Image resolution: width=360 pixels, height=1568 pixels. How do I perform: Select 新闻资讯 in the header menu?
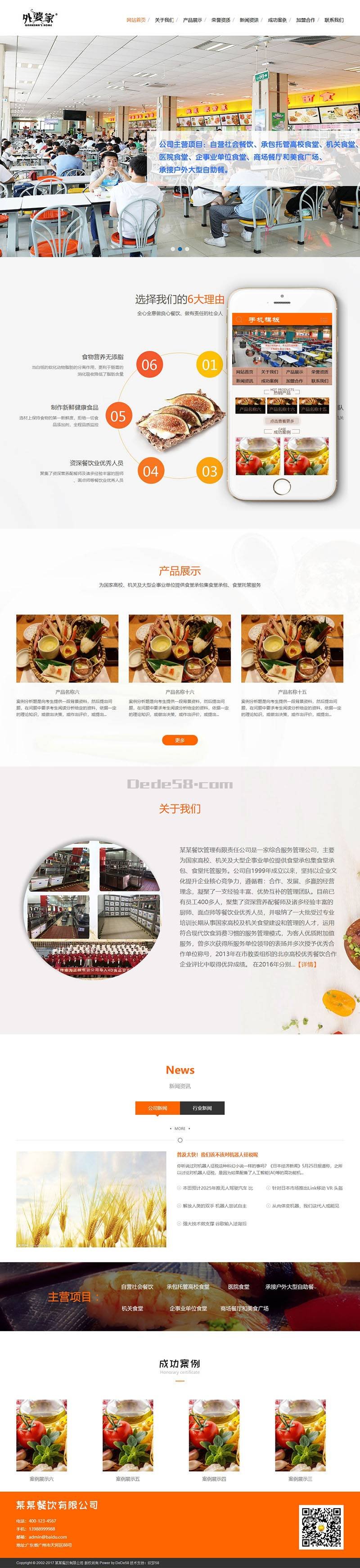click(x=248, y=20)
